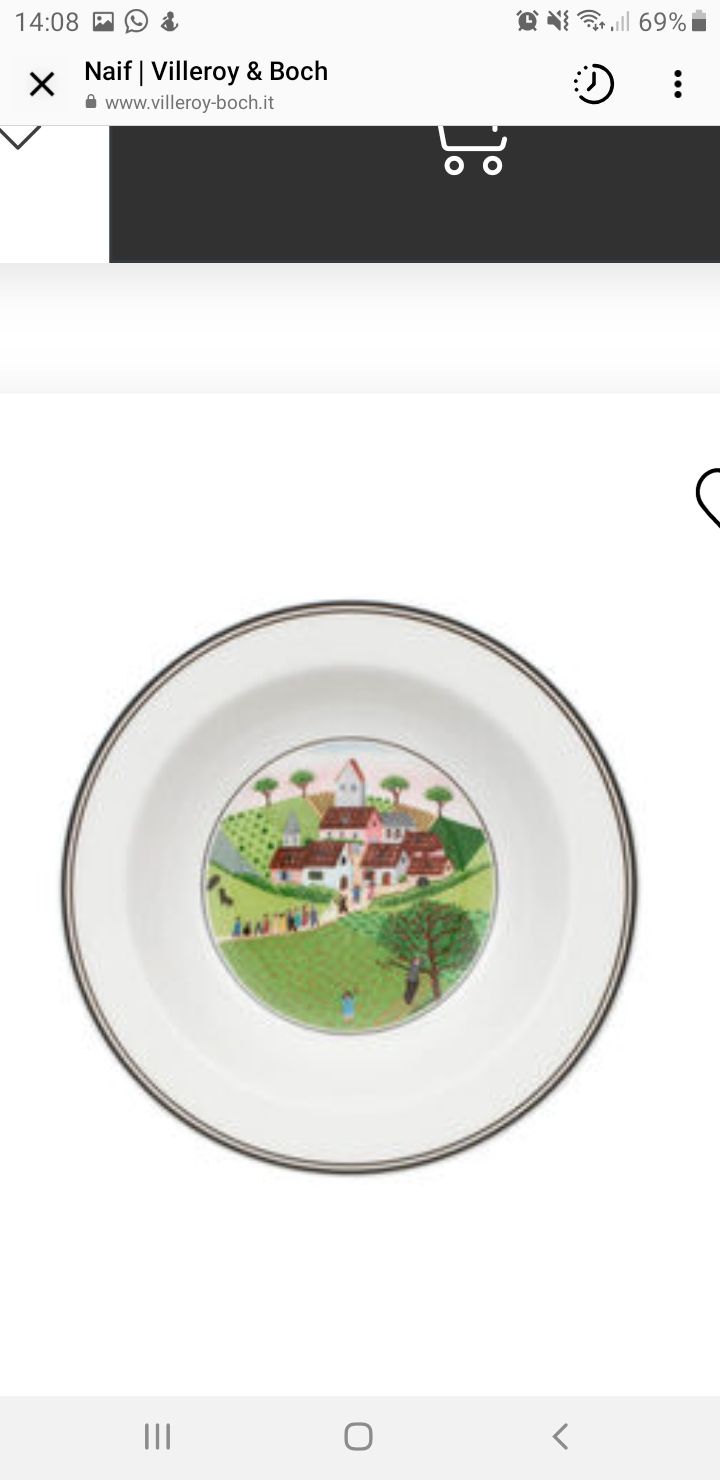Go to the home screen

point(358,1436)
